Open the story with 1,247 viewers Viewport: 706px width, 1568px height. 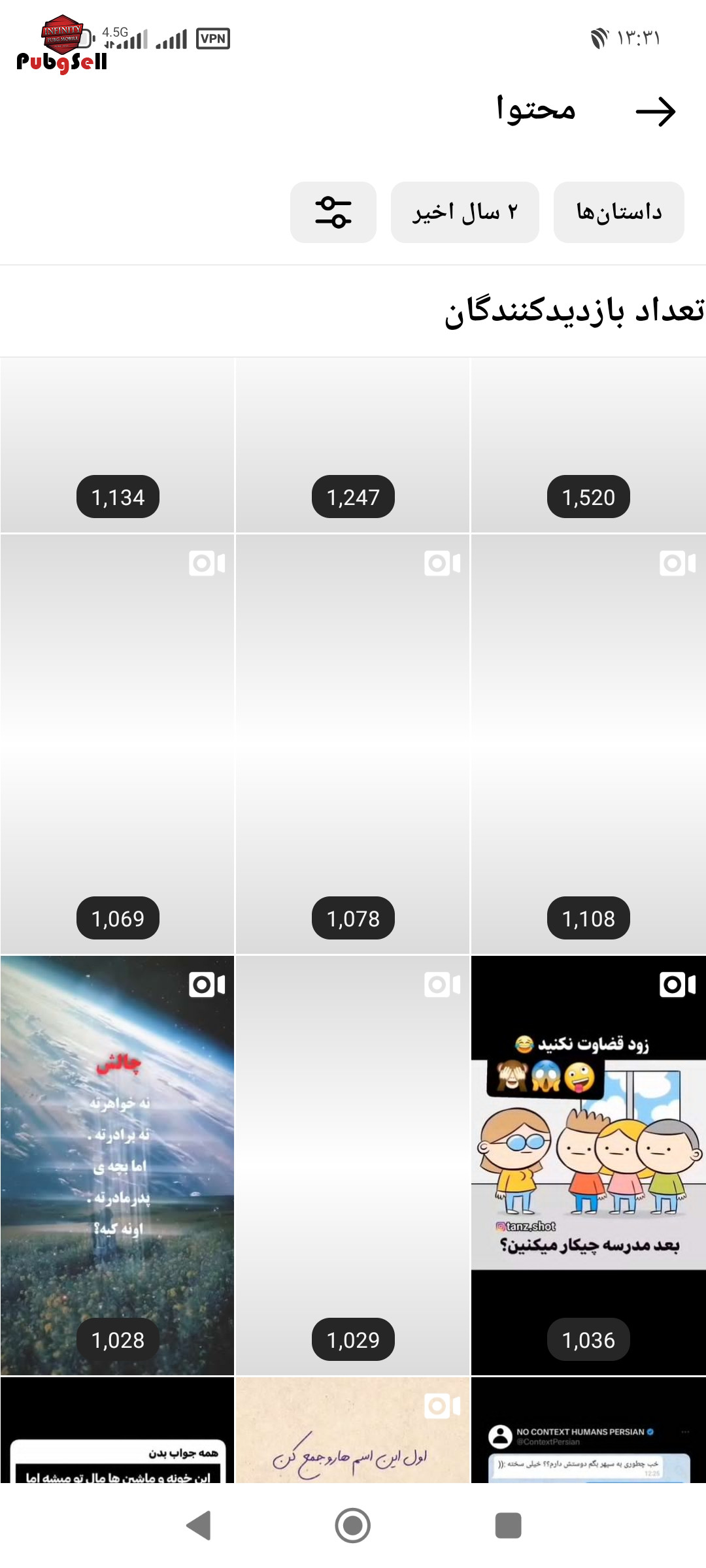353,445
